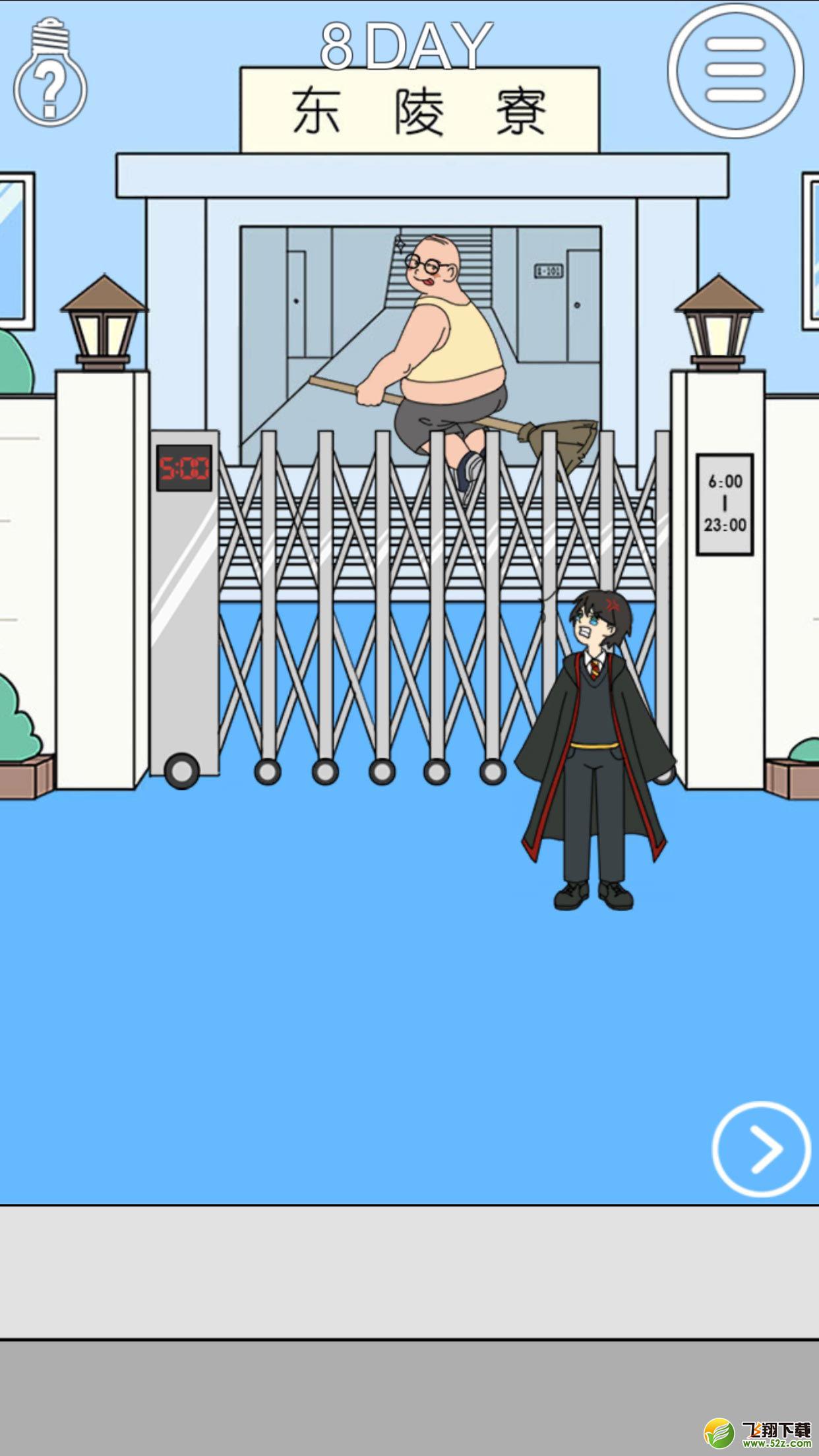Open the lightbulb hint button
819x1456 pixels.
point(50,73)
